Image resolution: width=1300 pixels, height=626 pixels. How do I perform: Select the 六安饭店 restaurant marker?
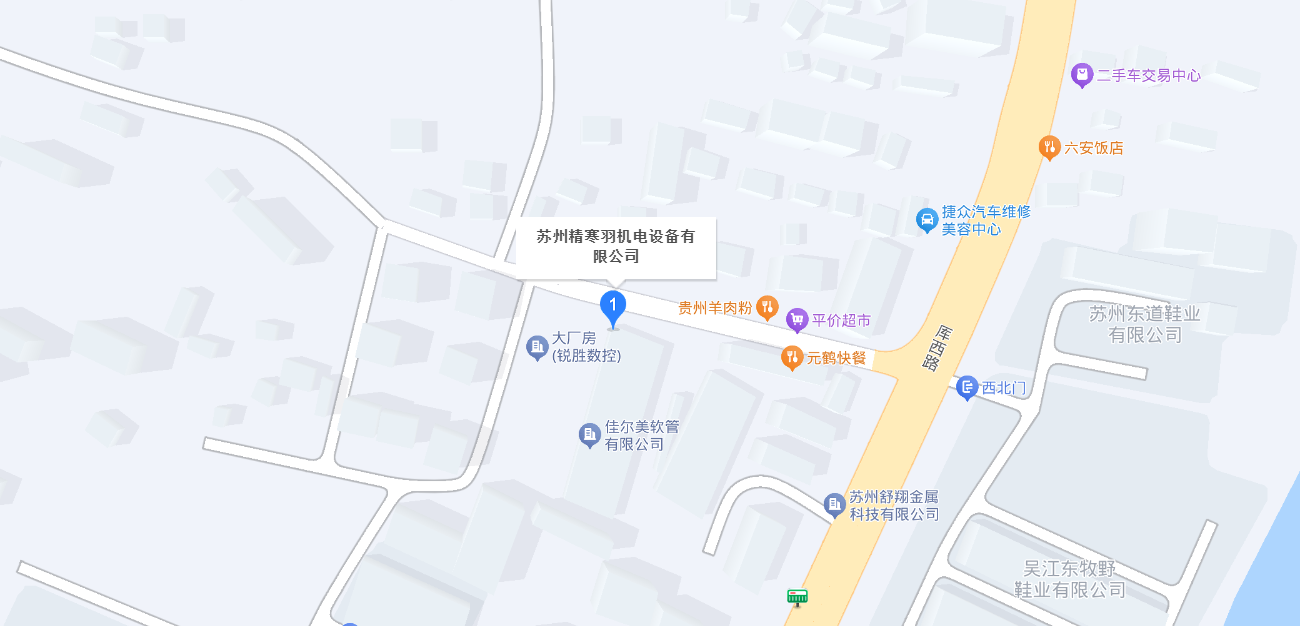click(x=1049, y=148)
